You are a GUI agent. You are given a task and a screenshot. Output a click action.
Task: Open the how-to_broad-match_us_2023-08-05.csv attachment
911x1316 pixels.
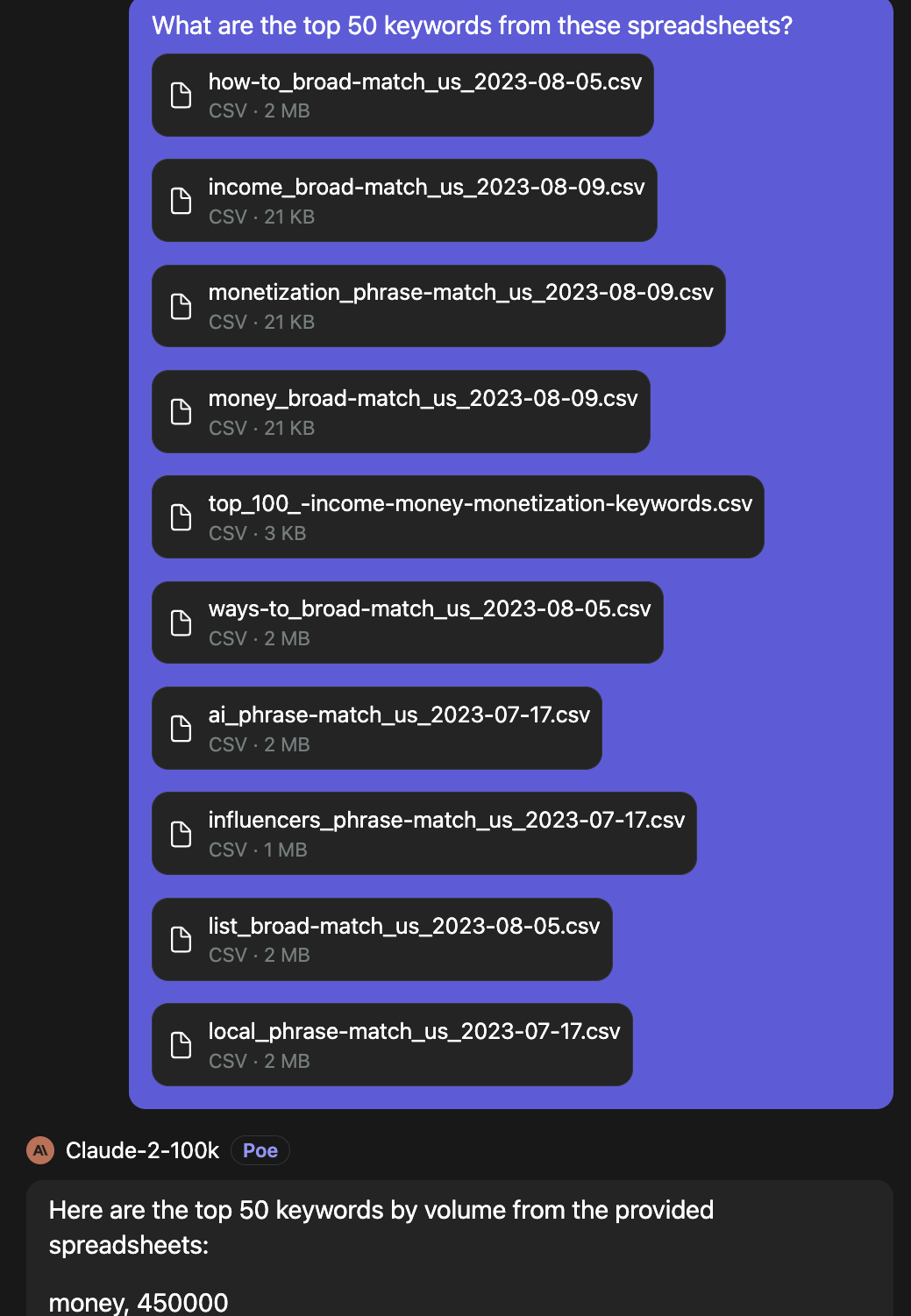(x=402, y=96)
